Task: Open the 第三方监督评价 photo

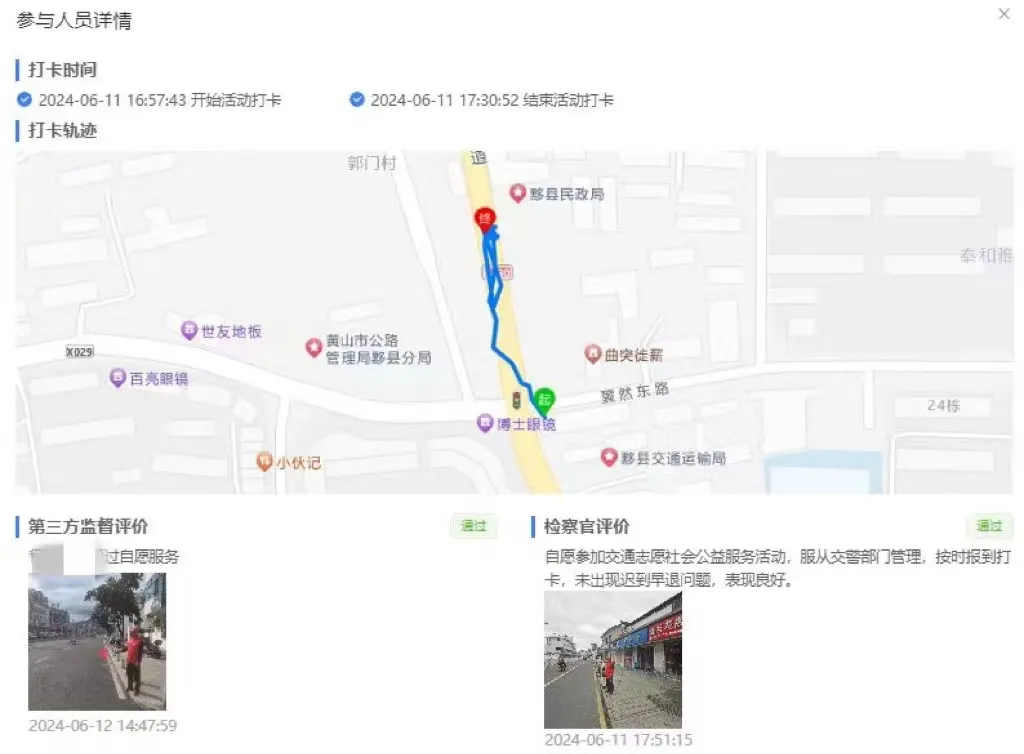Action: click(97, 641)
